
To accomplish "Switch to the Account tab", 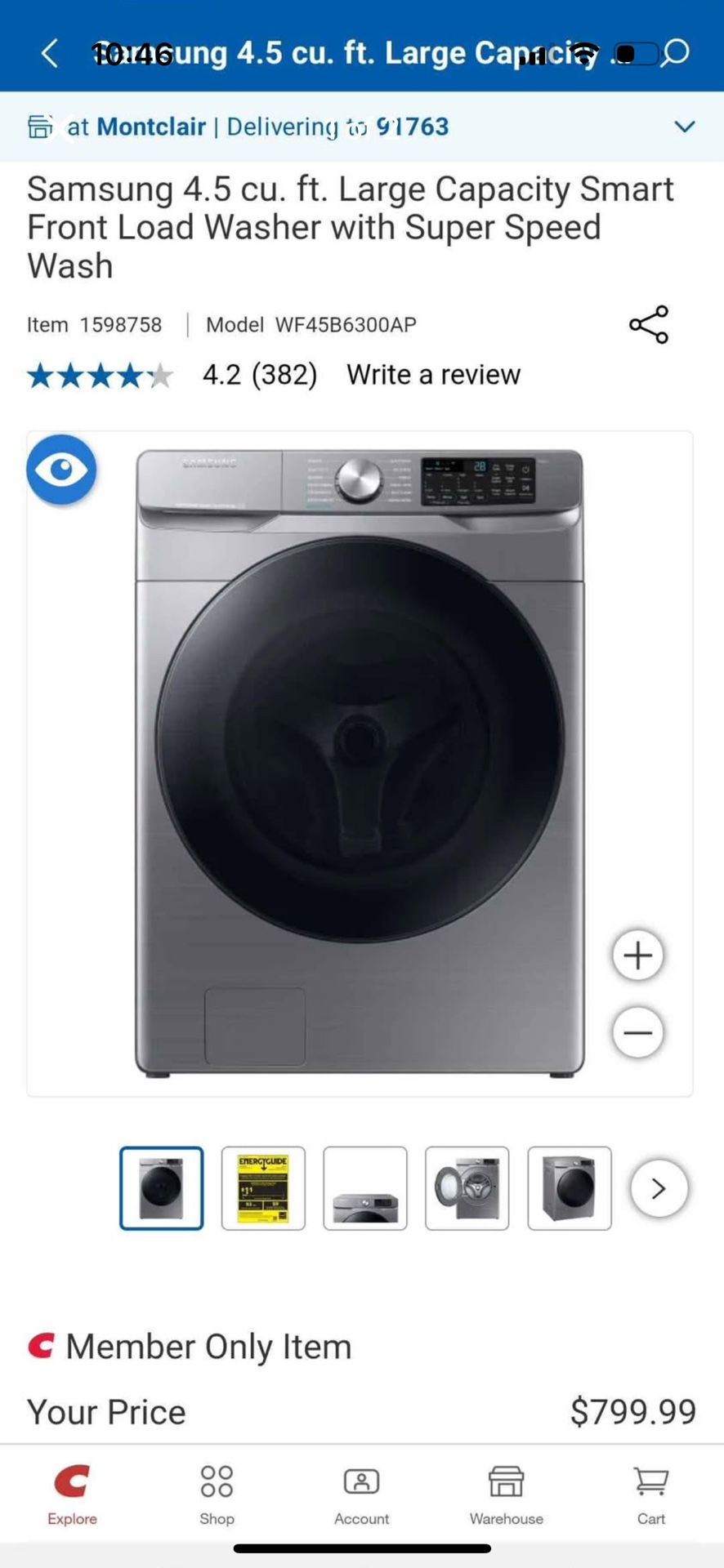I will [x=361, y=1494].
